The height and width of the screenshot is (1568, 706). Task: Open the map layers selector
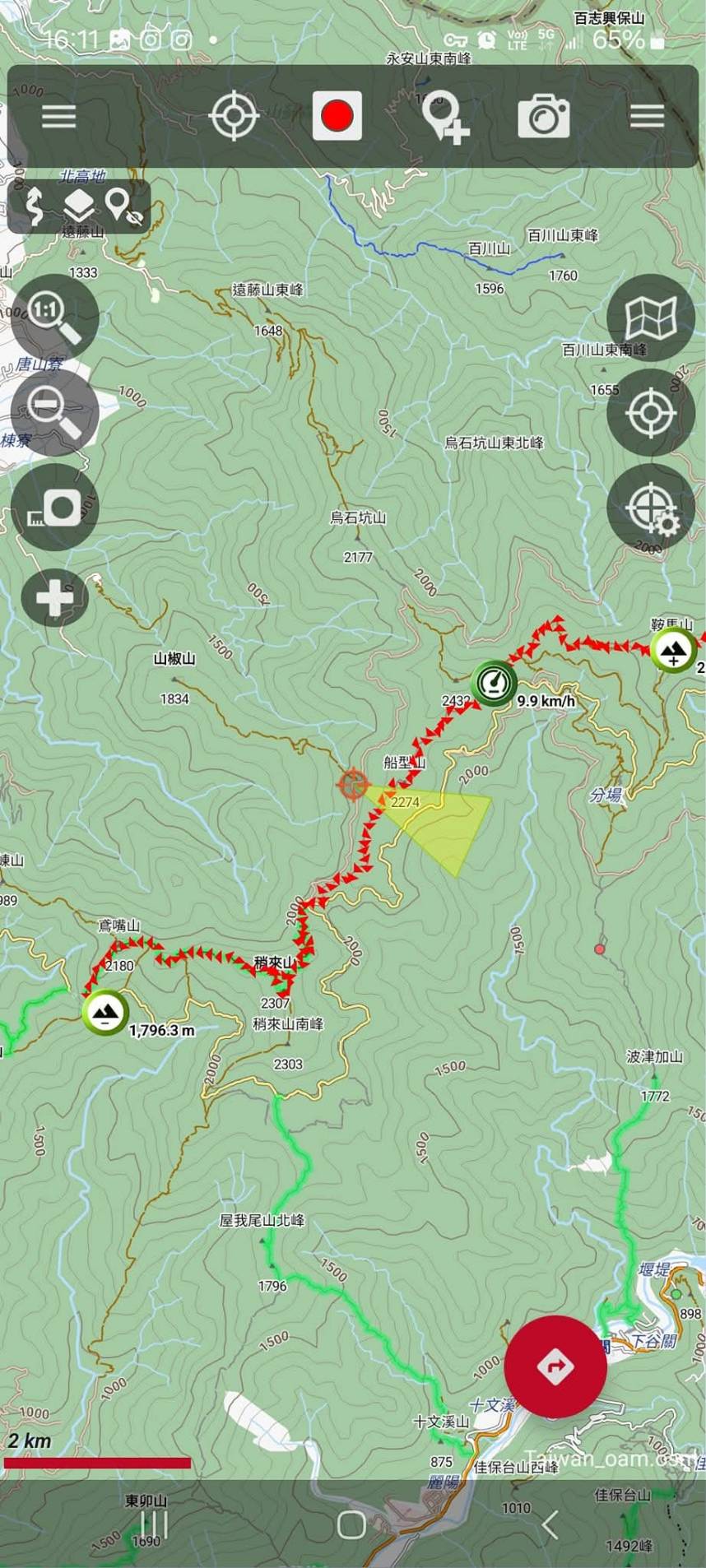[79, 206]
